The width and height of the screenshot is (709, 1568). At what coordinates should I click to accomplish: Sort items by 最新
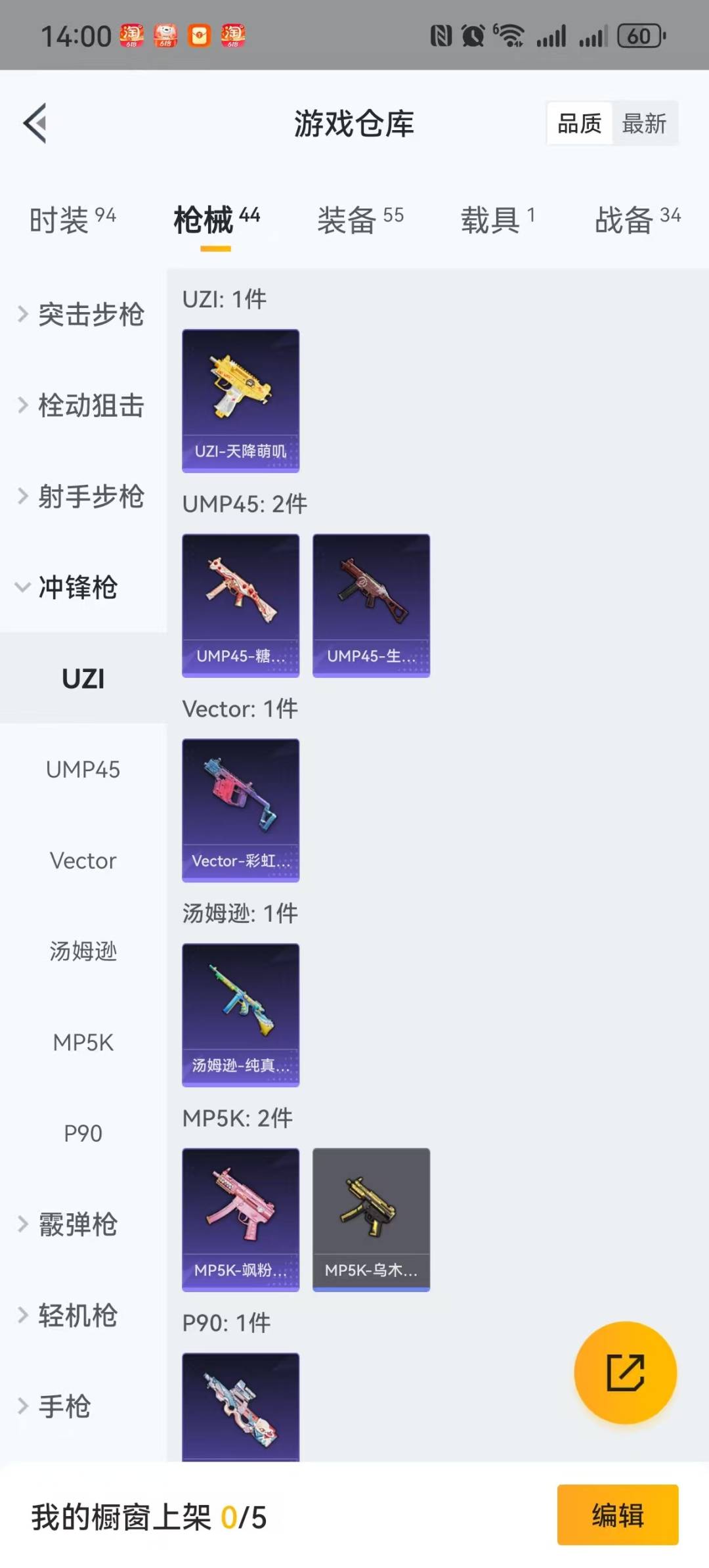coord(644,123)
